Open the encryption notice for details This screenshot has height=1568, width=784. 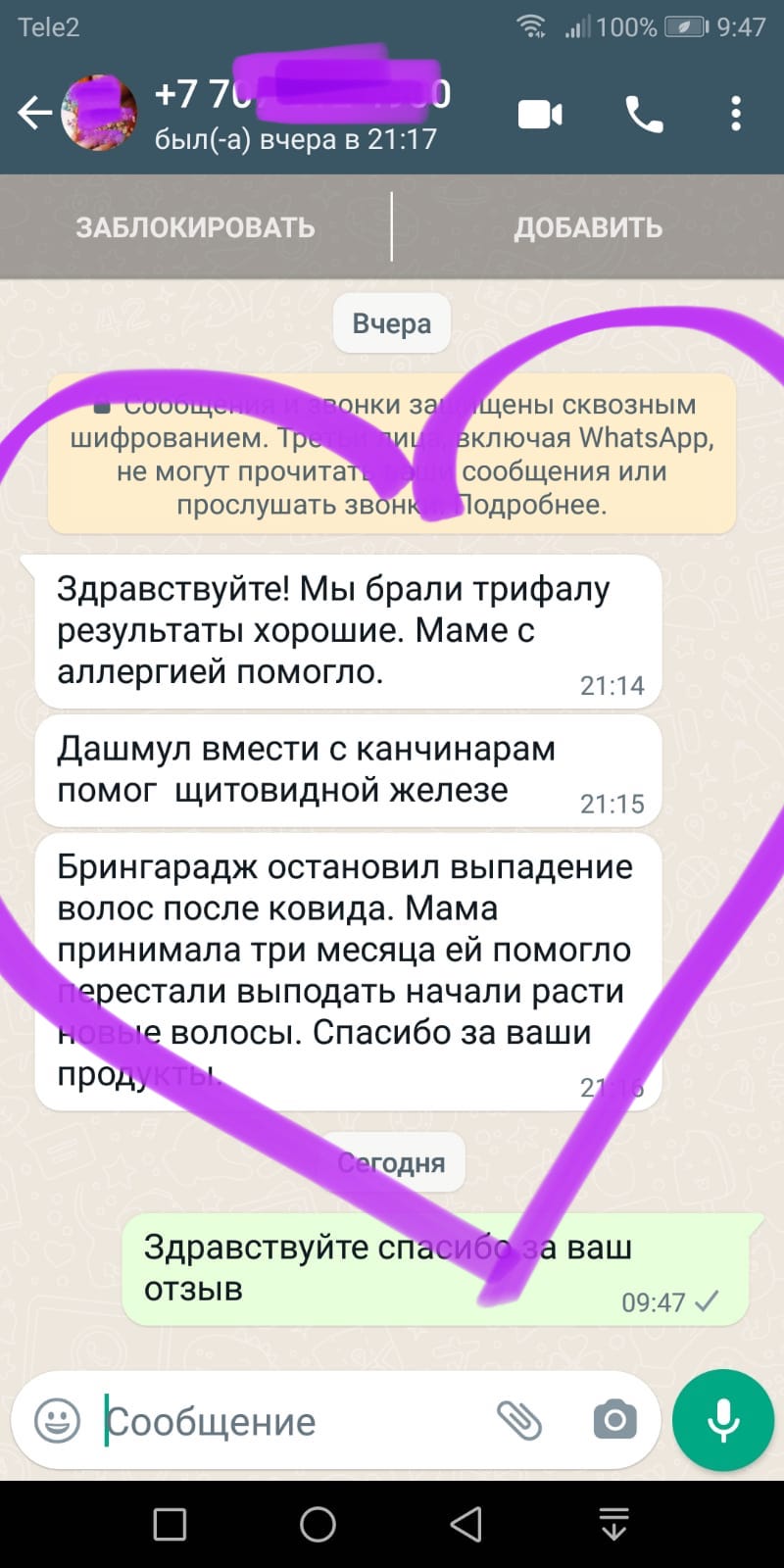(392, 455)
